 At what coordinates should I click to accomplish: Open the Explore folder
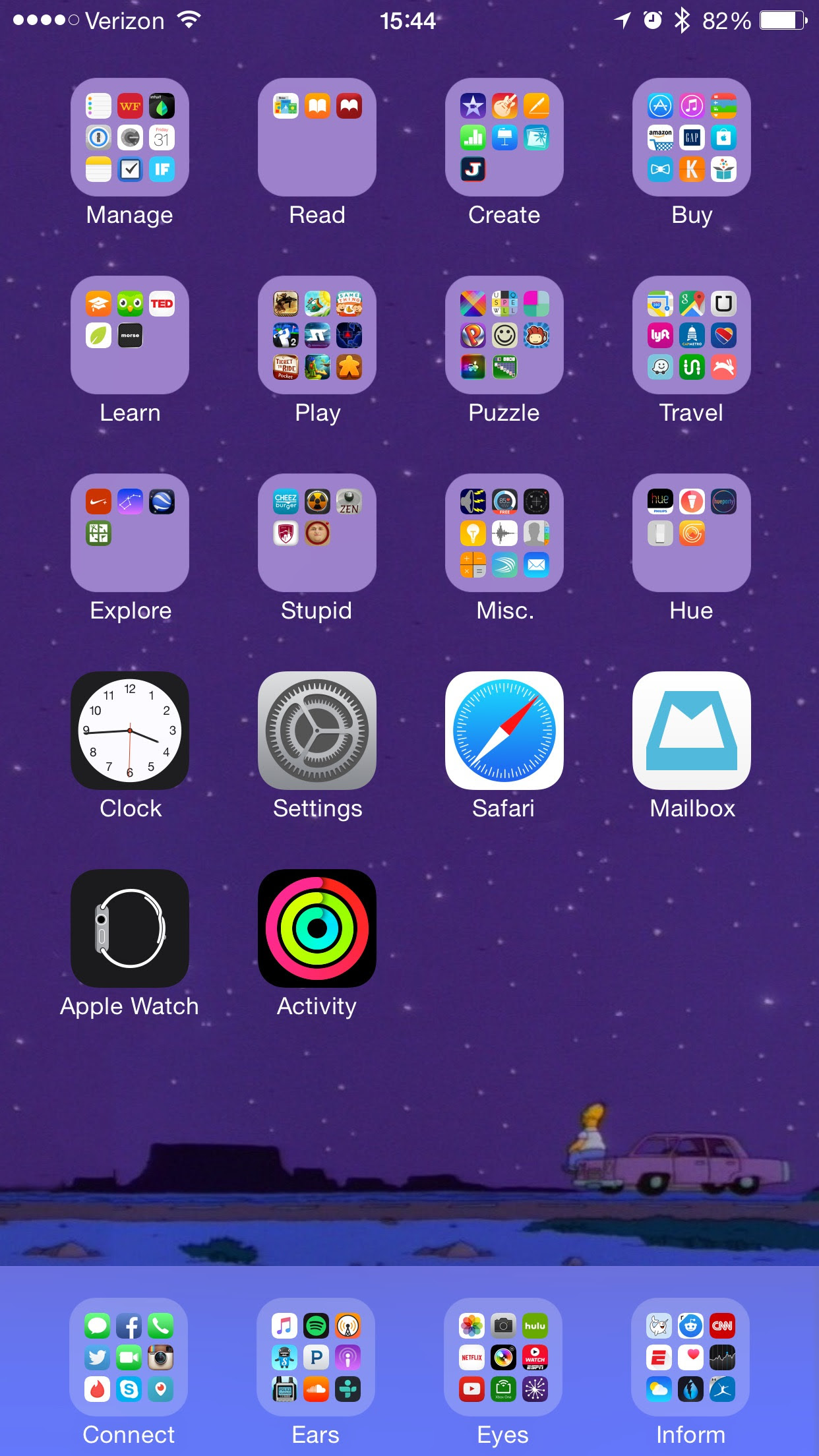130,533
